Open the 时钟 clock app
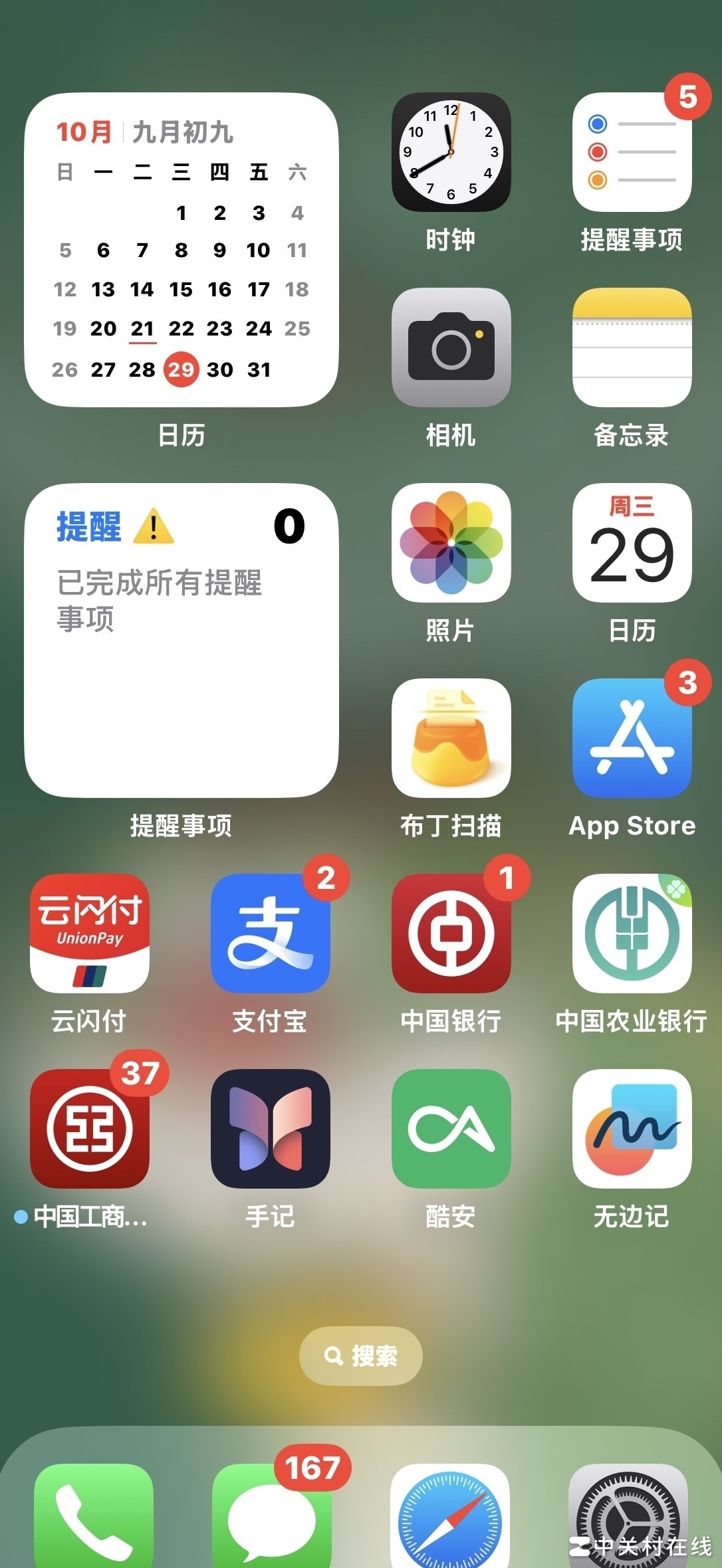This screenshot has height=1568, width=722. pyautogui.click(x=451, y=152)
